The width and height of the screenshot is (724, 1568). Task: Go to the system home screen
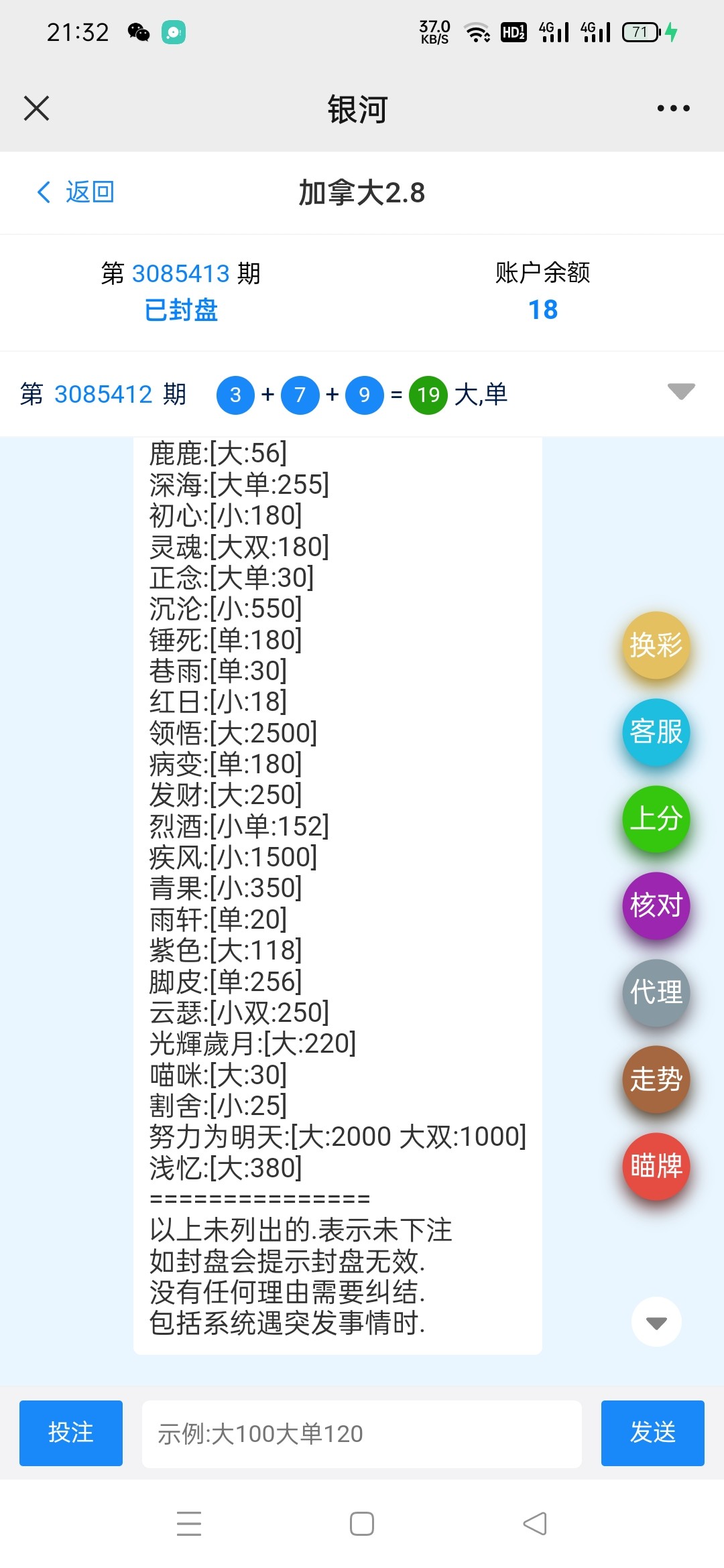[x=362, y=1524]
